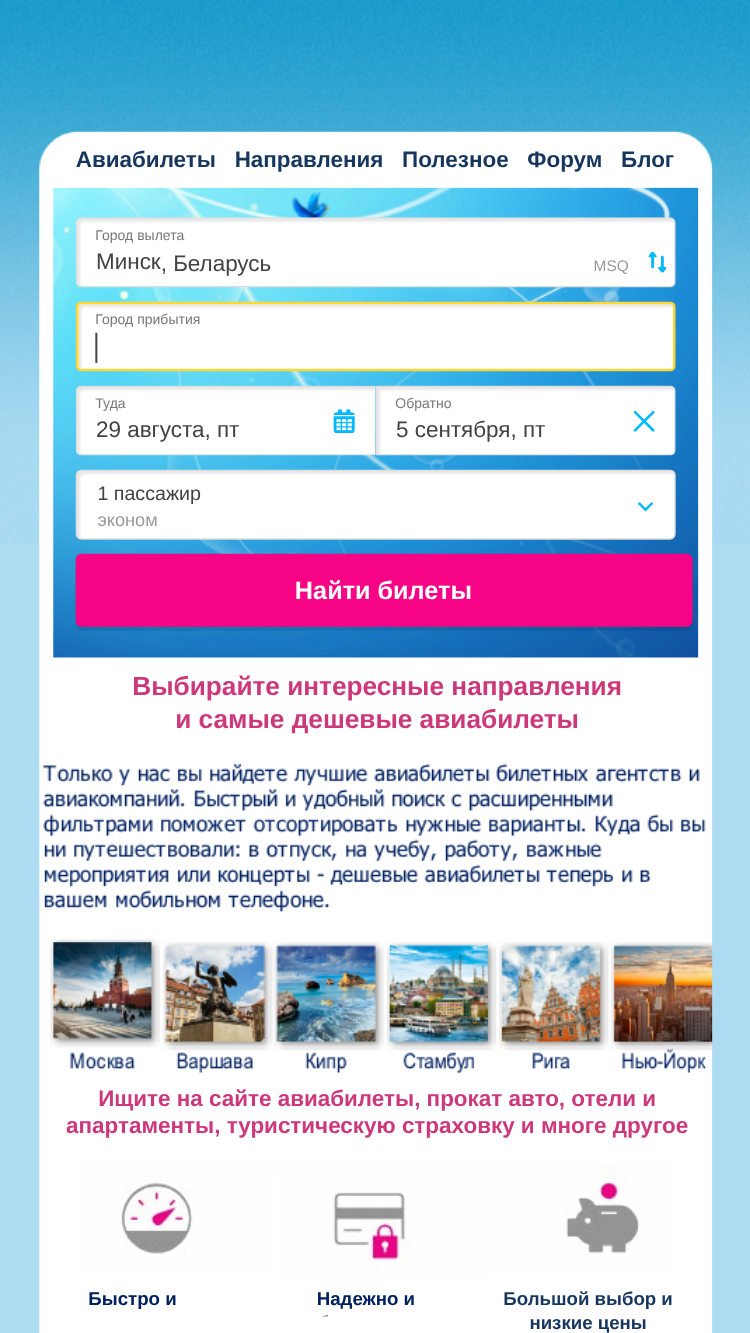This screenshot has width=750, height=1333.
Task: View the Рига destination tile
Action: [551, 1007]
